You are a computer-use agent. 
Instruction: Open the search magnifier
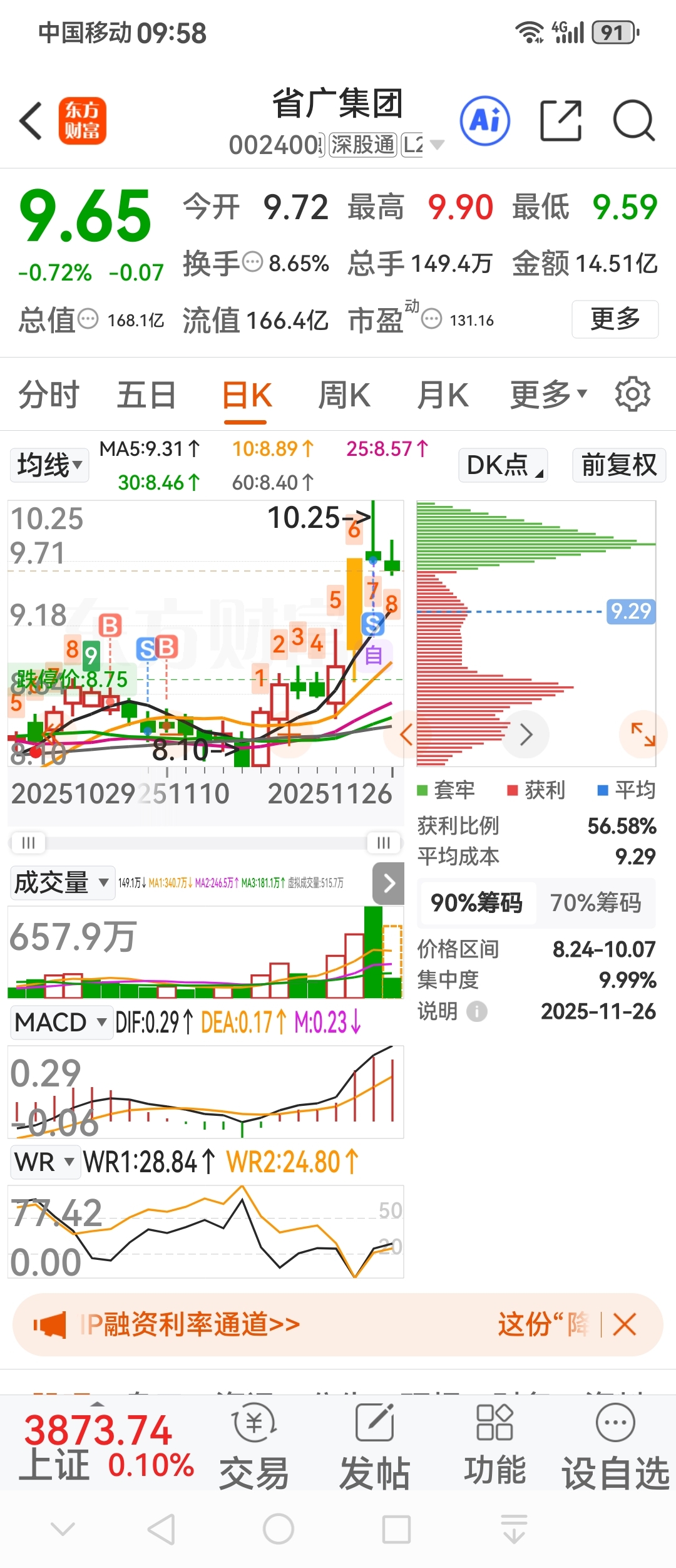[x=633, y=120]
